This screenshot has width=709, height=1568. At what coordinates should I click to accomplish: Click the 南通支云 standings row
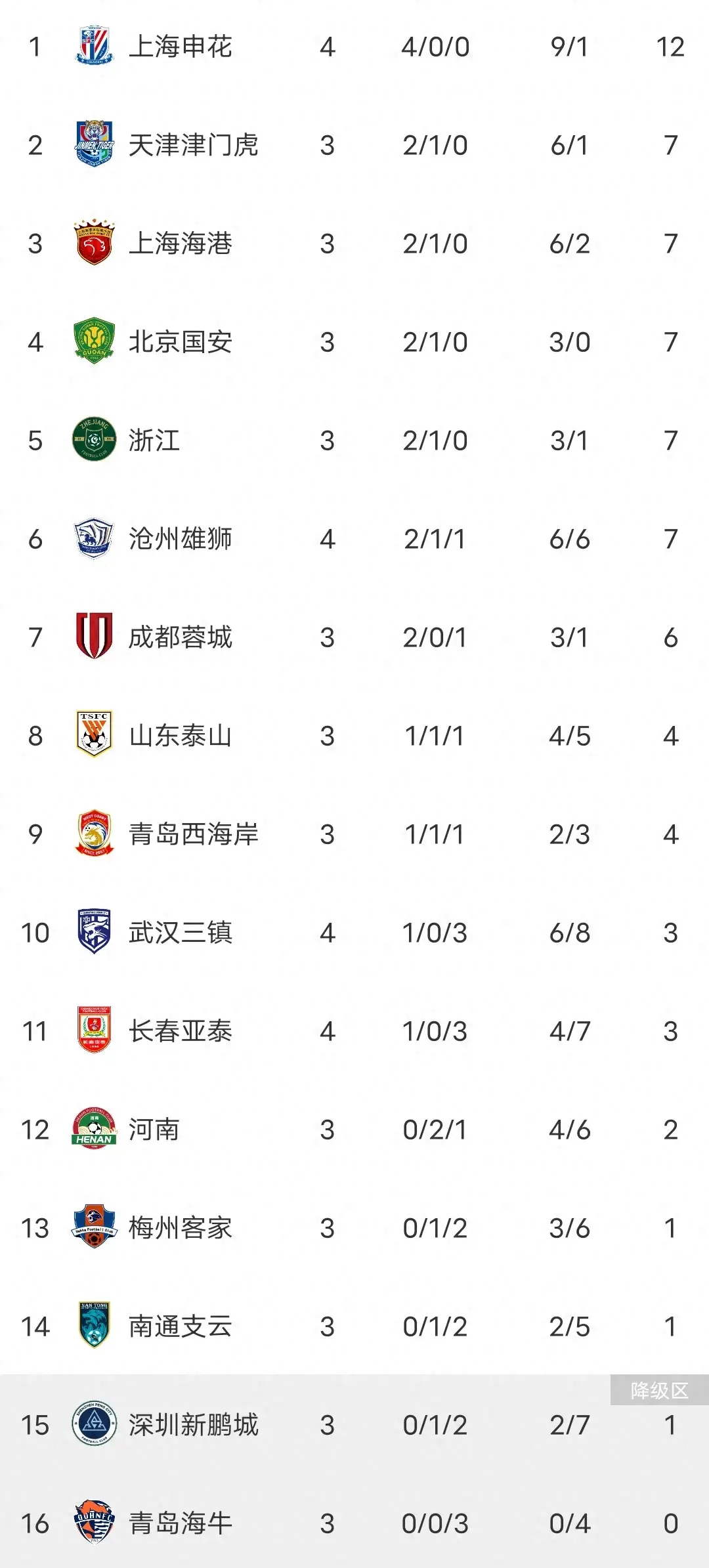tap(354, 1326)
